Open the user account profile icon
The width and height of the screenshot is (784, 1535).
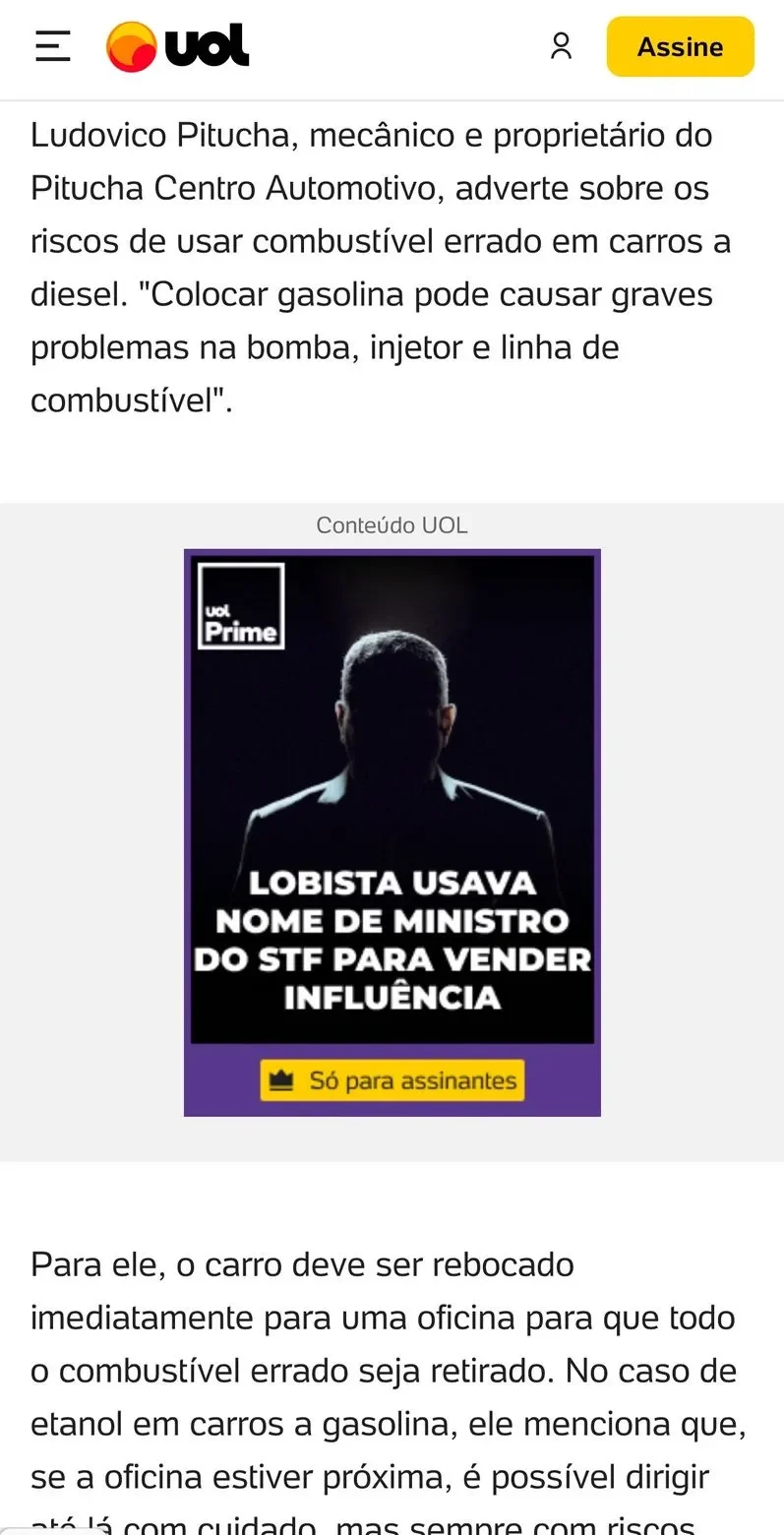(561, 46)
